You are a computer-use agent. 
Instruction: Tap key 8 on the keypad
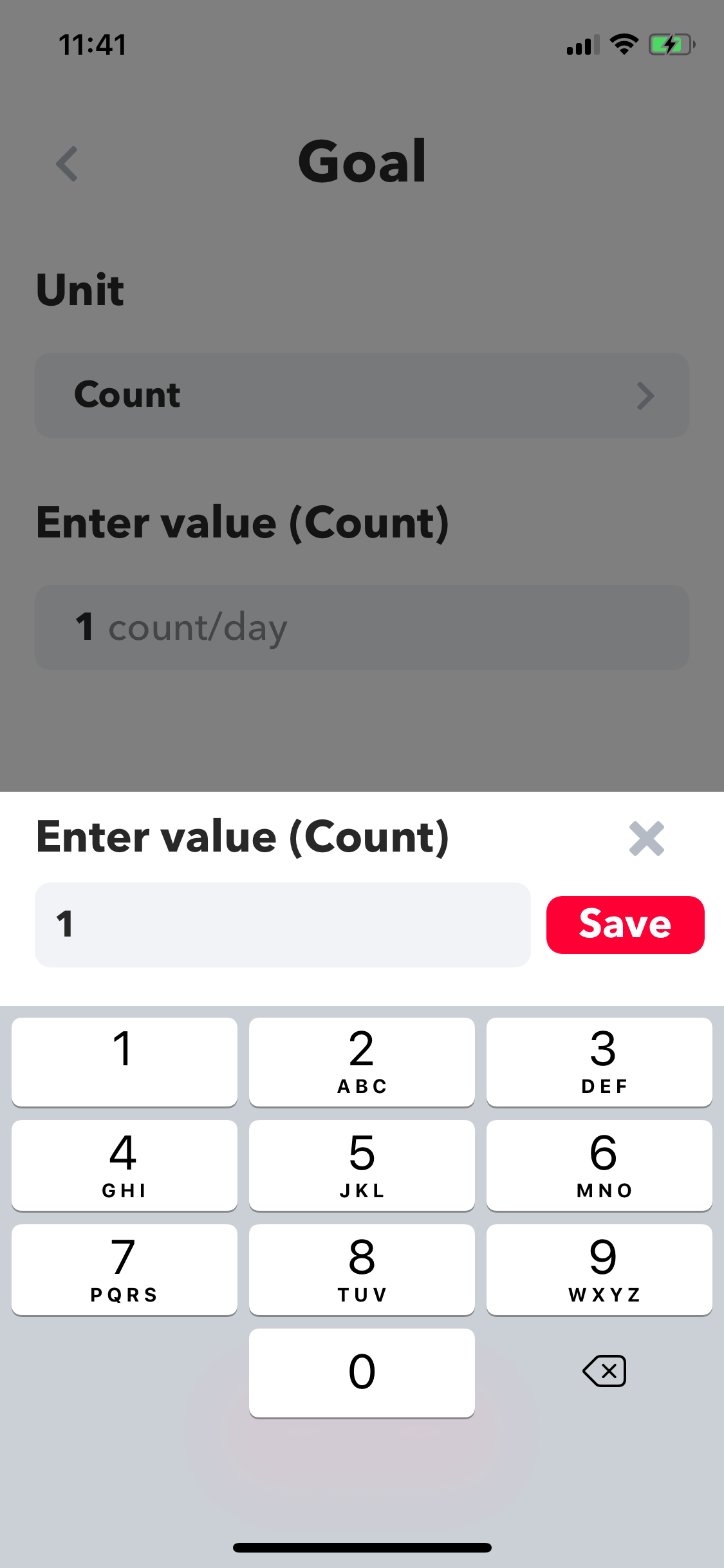[x=362, y=1269]
